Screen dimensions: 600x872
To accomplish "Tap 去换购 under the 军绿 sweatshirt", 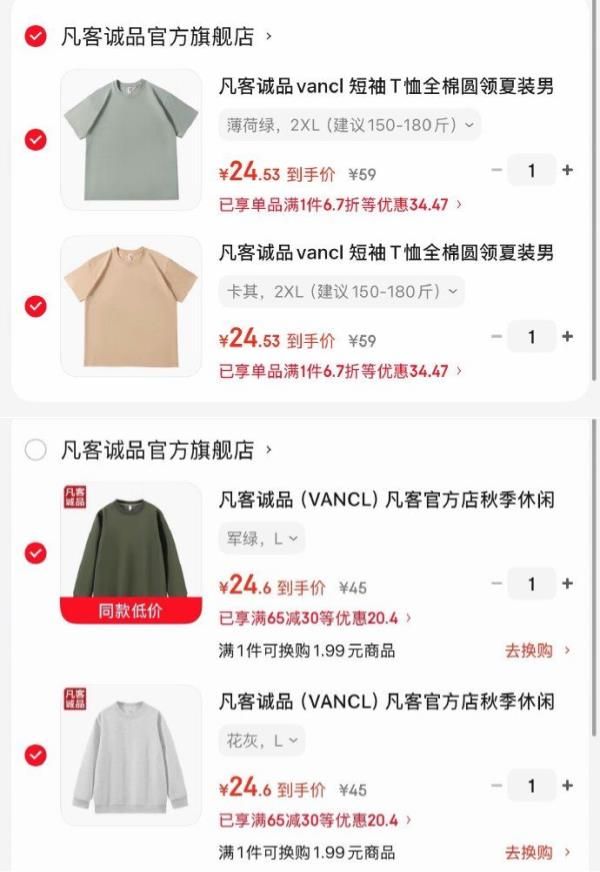I will [537, 650].
